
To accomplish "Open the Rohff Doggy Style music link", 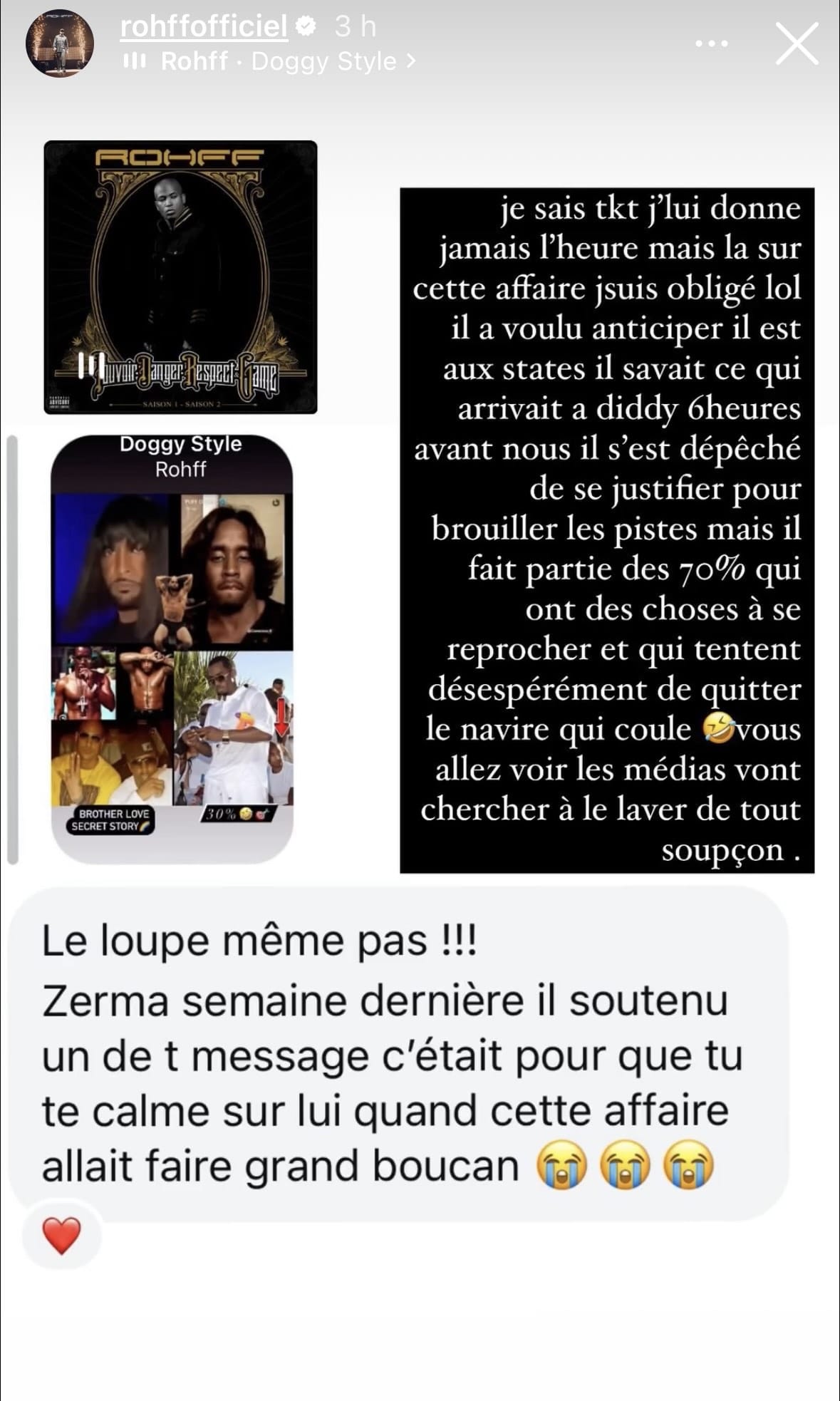I will (278, 62).
